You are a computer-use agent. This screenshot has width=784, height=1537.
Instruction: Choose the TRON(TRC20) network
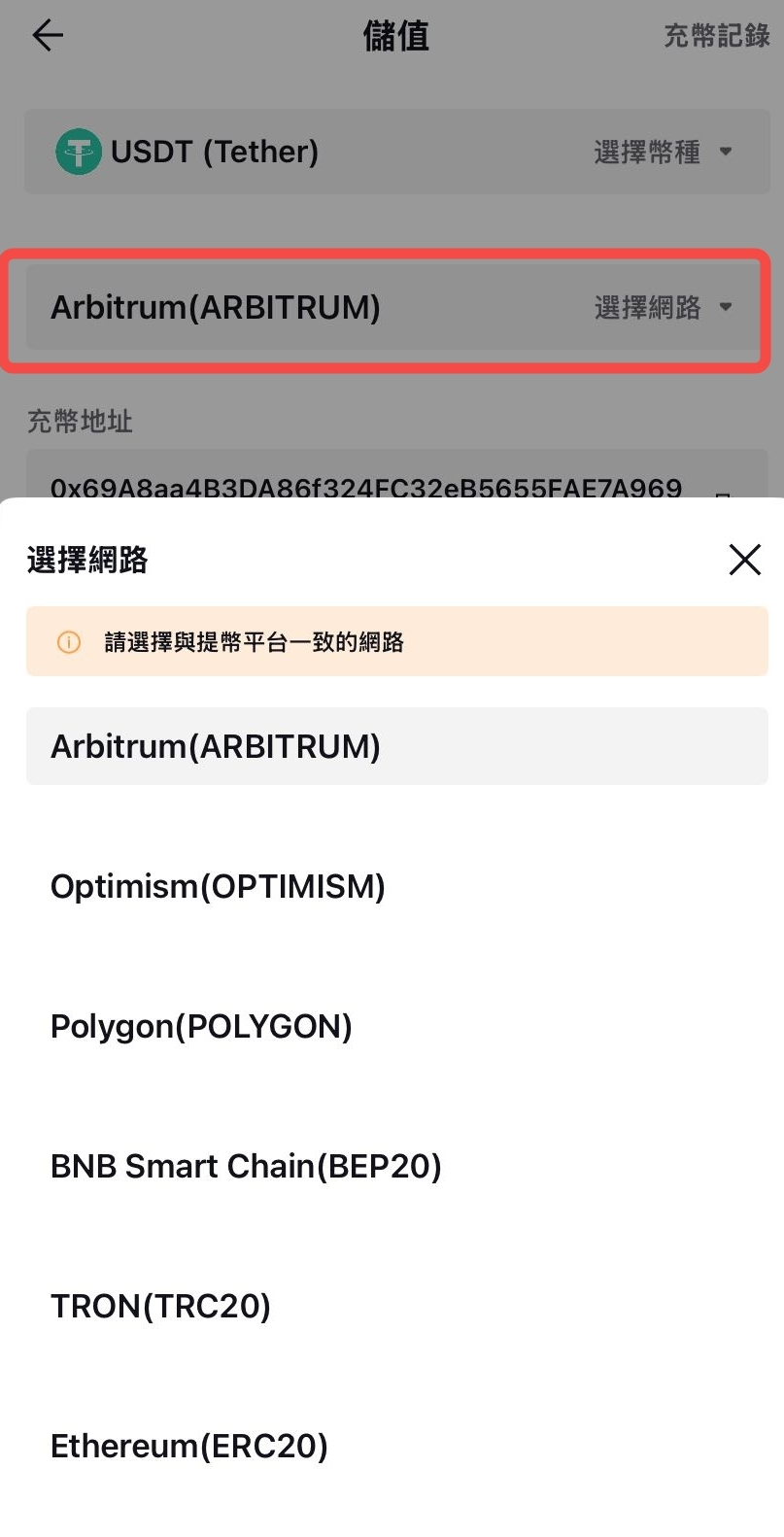[396, 1306]
